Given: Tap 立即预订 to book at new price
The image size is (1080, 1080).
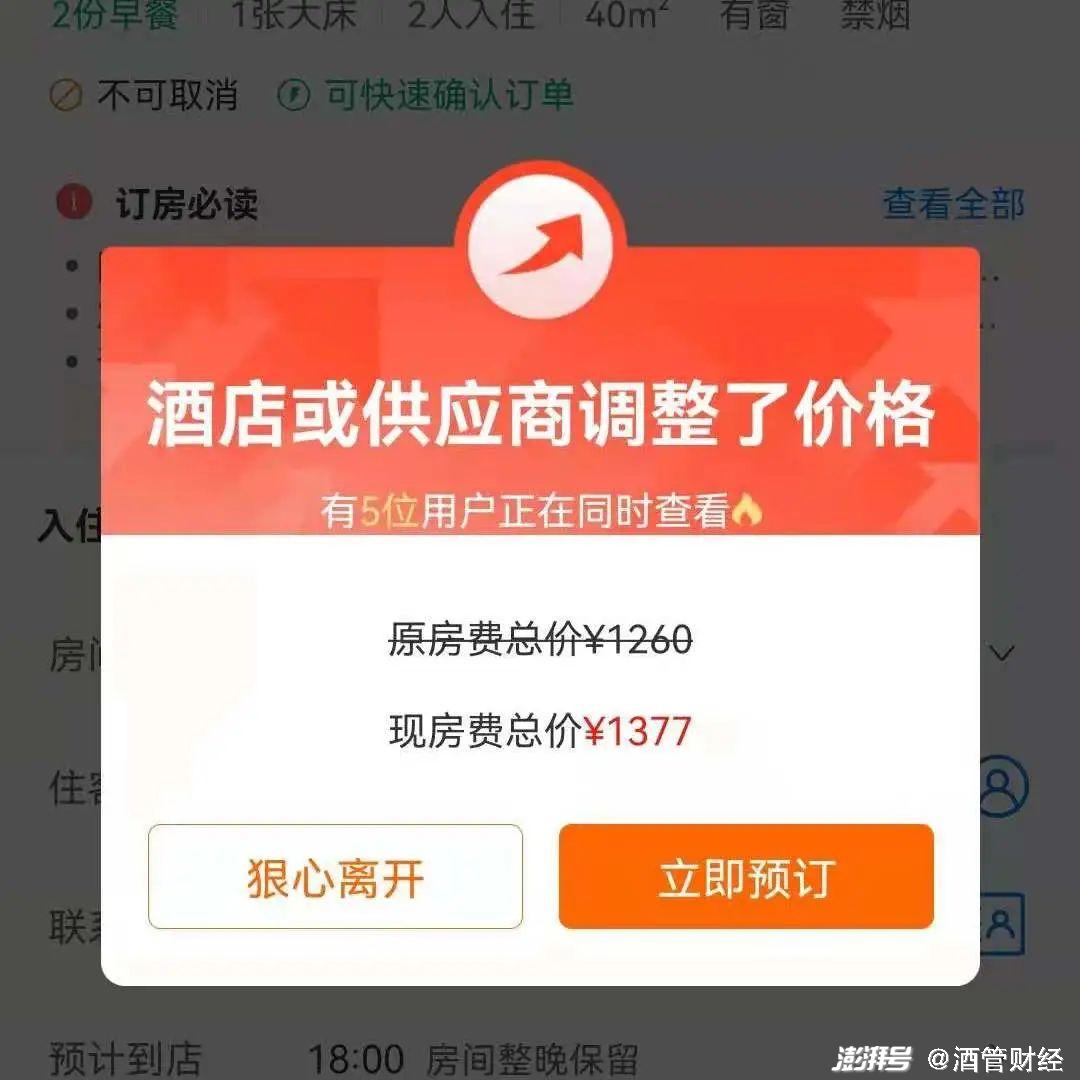Looking at the screenshot, I should pyautogui.click(x=746, y=877).
